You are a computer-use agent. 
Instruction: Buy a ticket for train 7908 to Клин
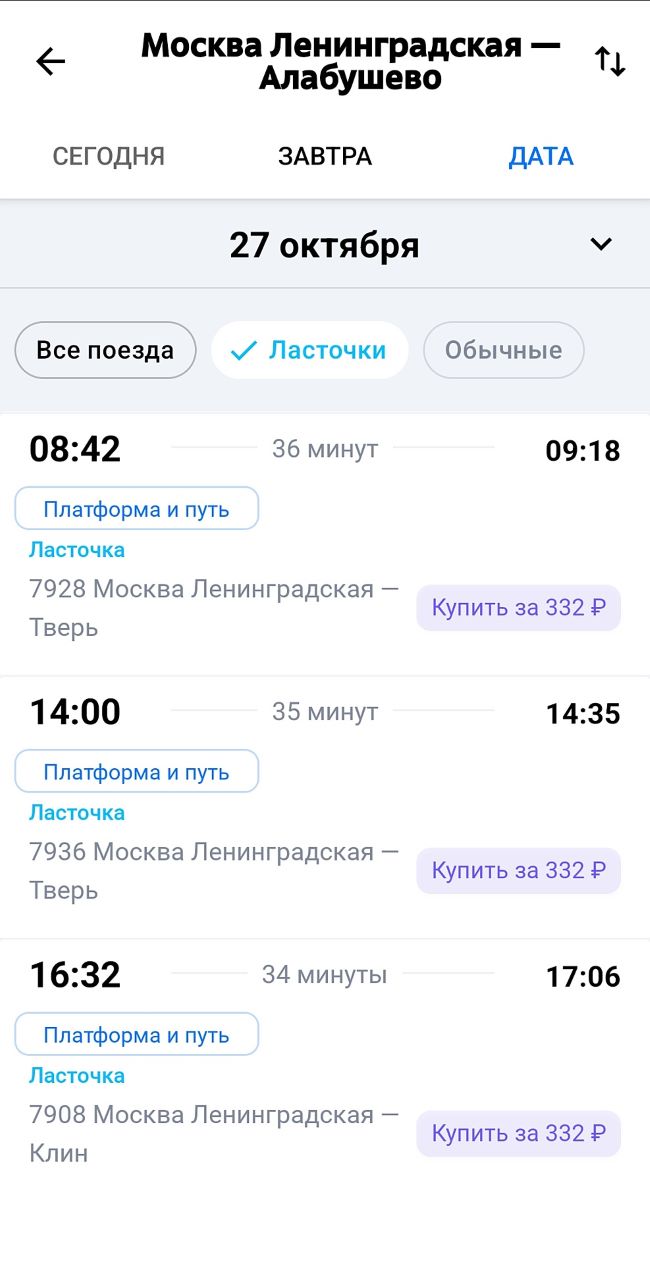coord(518,1134)
